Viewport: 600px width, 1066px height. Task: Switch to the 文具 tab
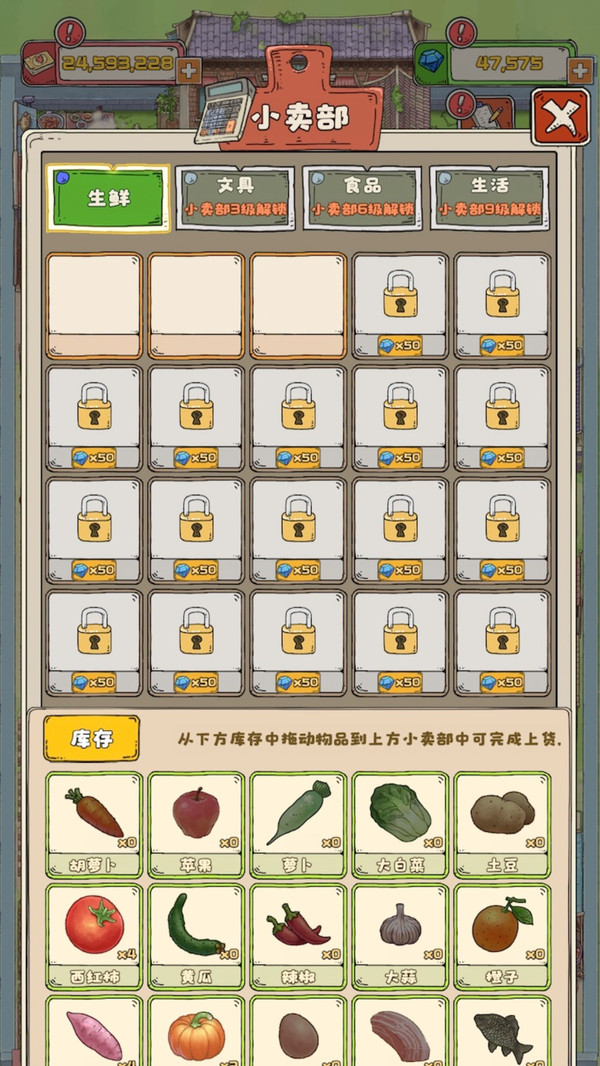235,198
